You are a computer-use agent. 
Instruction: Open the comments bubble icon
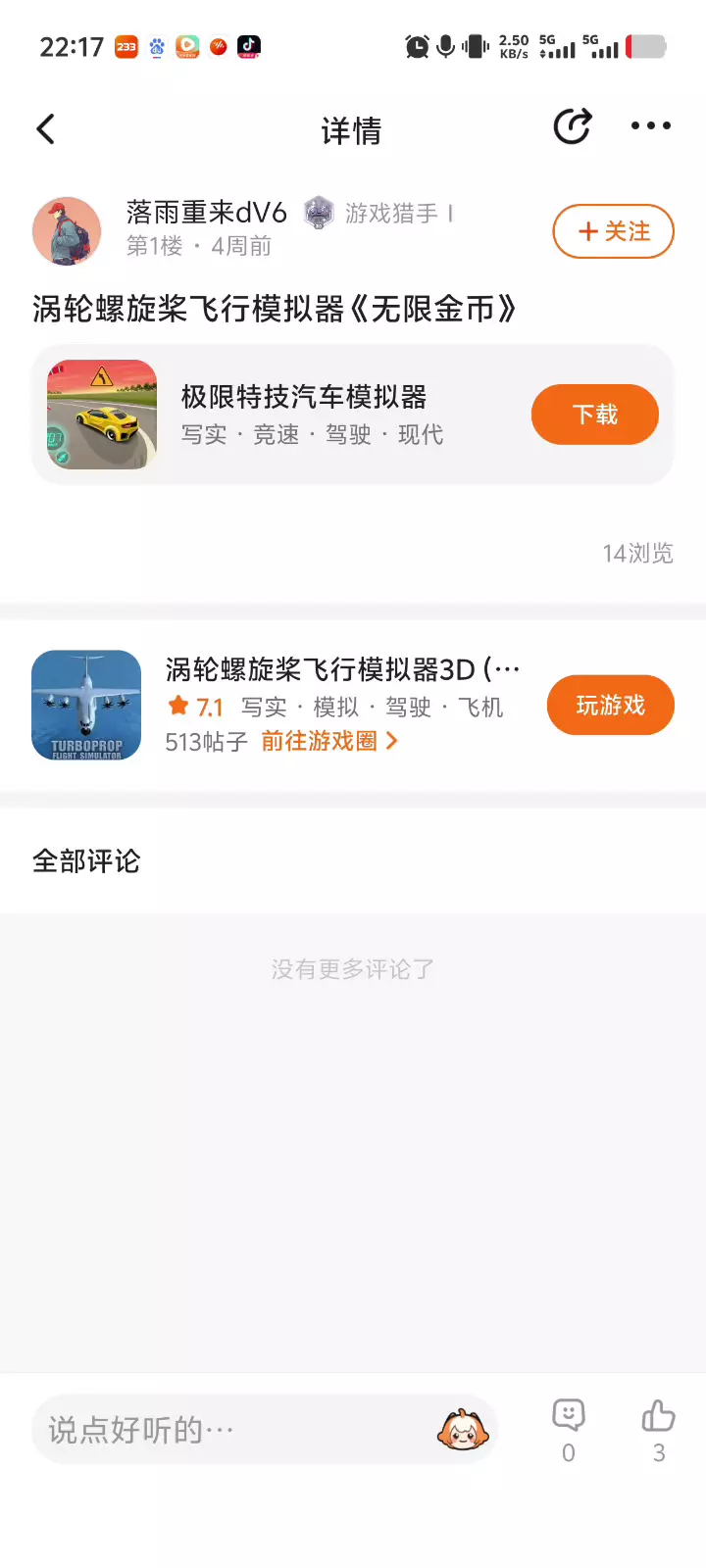click(569, 1416)
